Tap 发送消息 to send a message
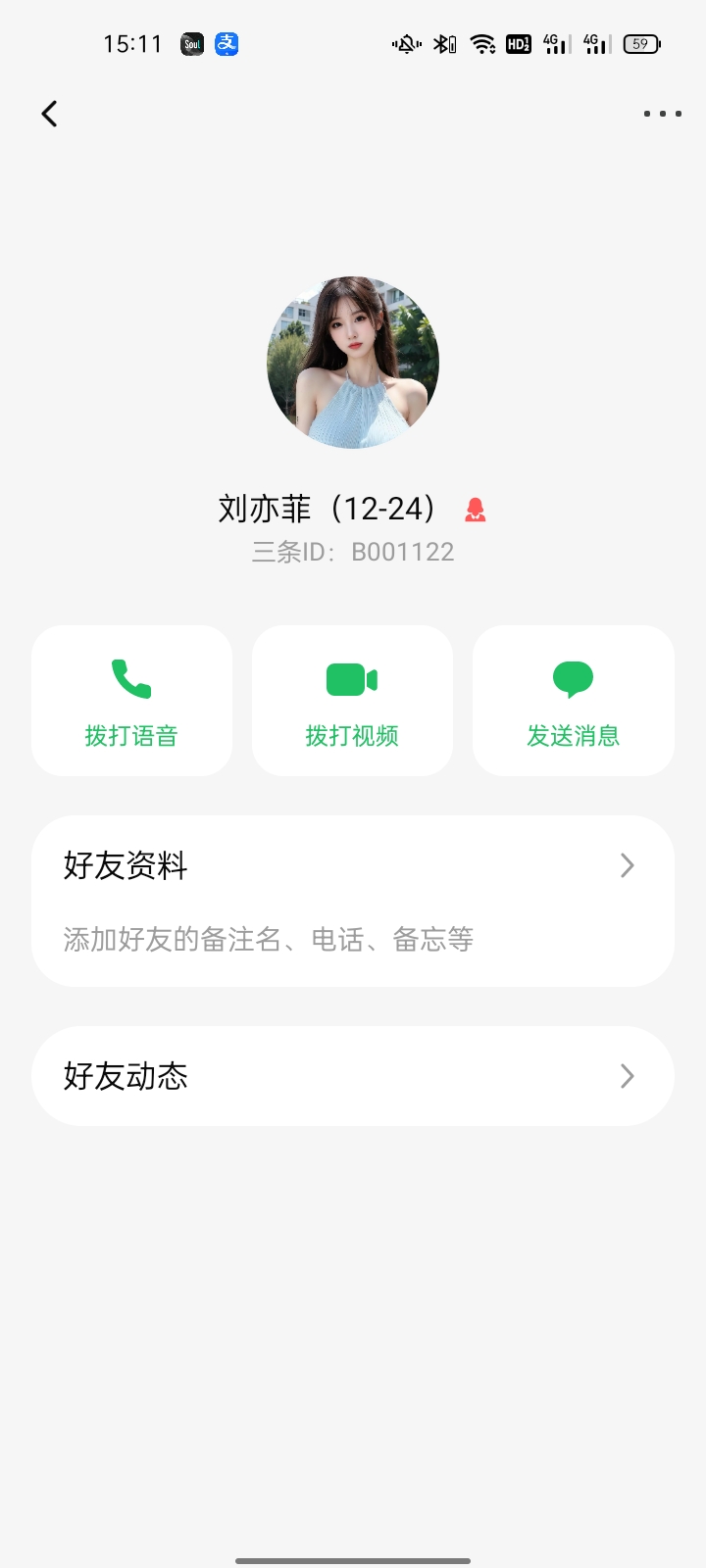This screenshot has width=706, height=1568. [x=574, y=701]
